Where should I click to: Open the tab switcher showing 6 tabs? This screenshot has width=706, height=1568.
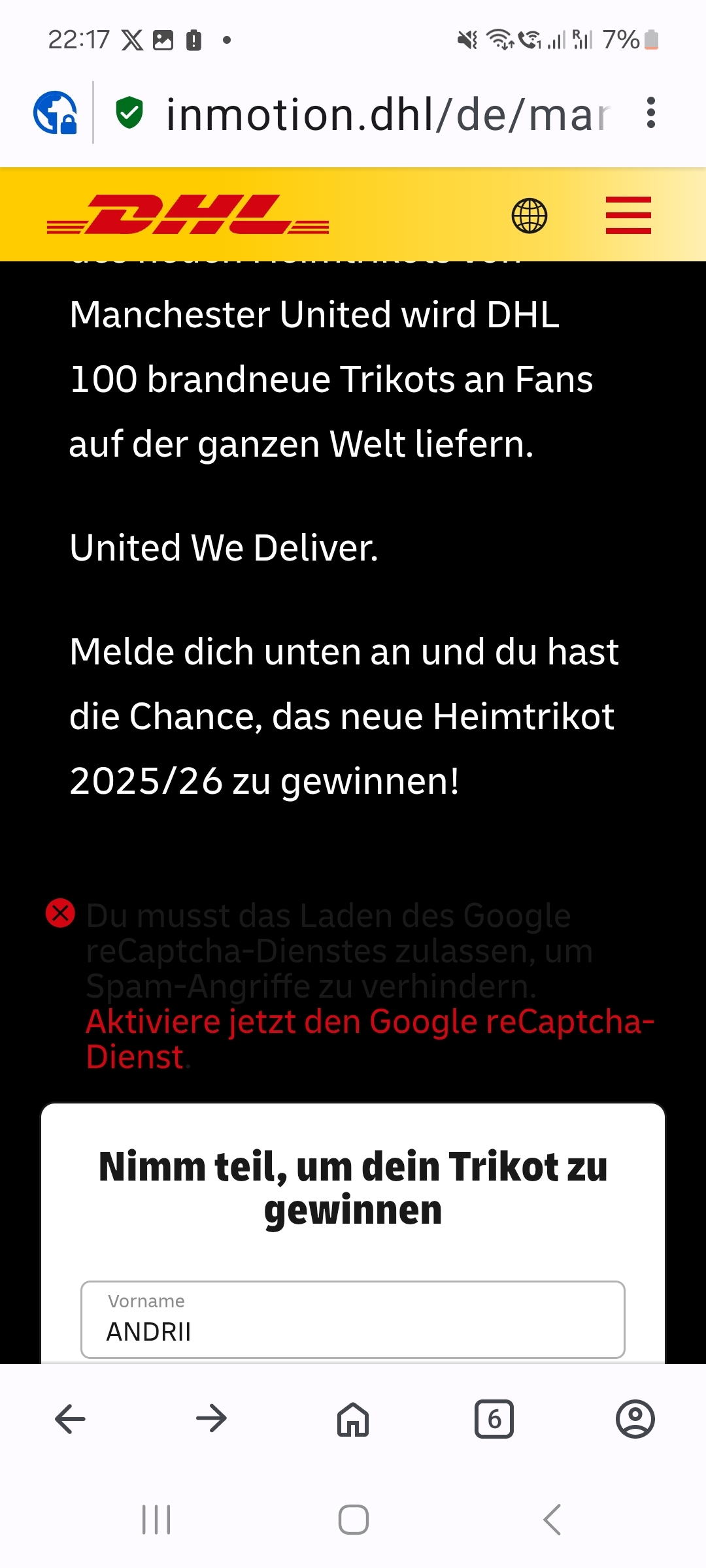click(494, 1419)
